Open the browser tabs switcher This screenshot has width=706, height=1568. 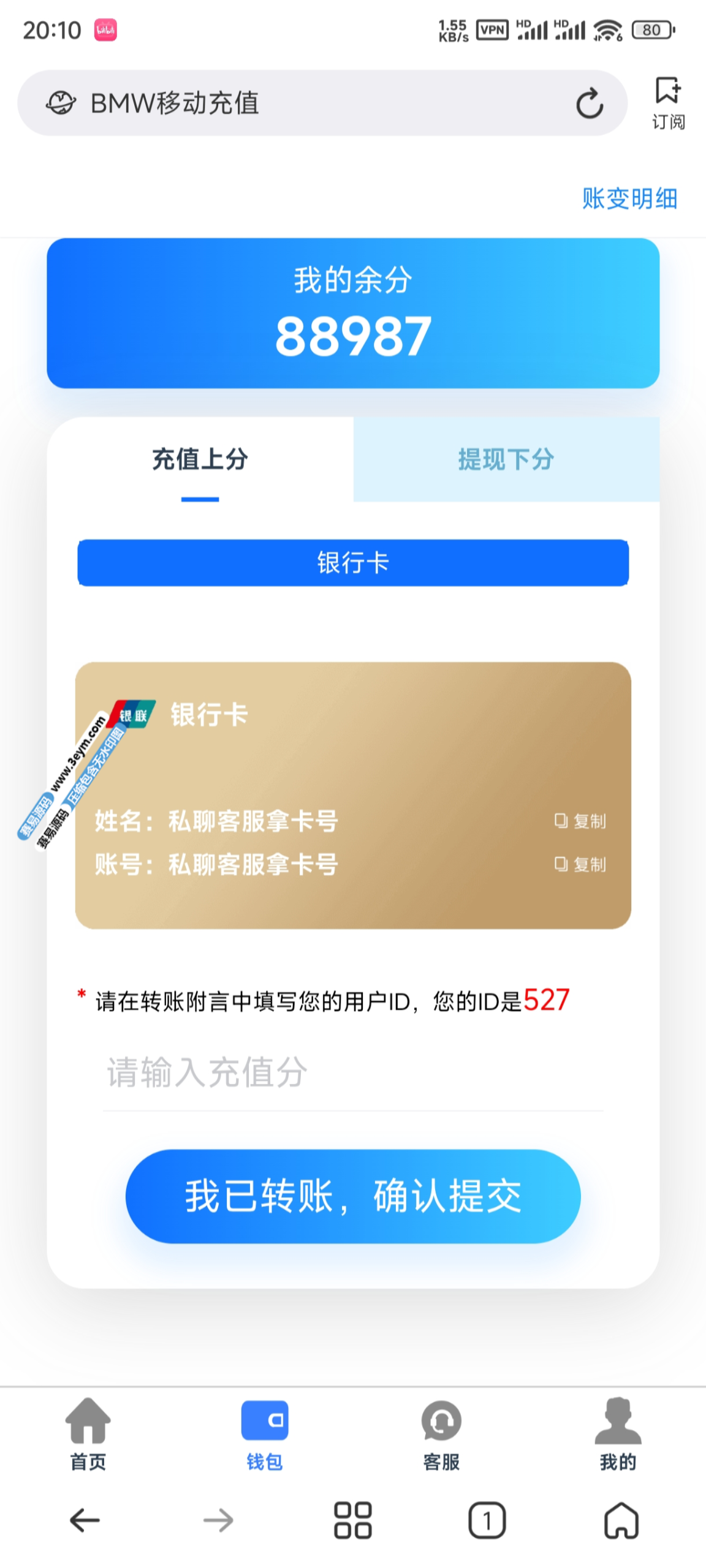click(487, 1520)
